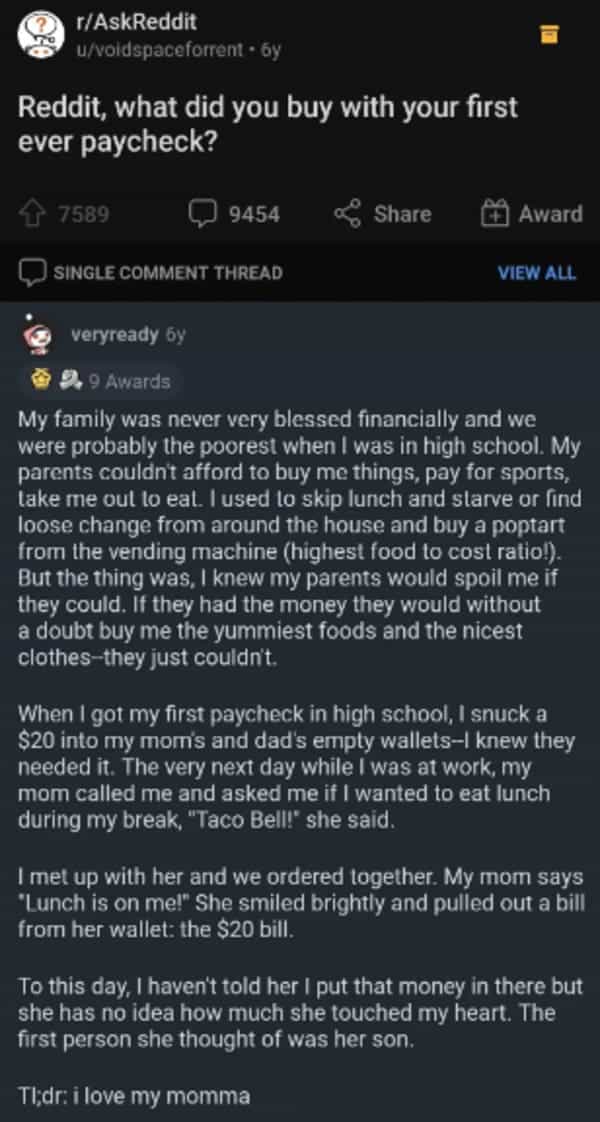
Task: Open the post title about first paycheck
Action: [x=270, y=123]
